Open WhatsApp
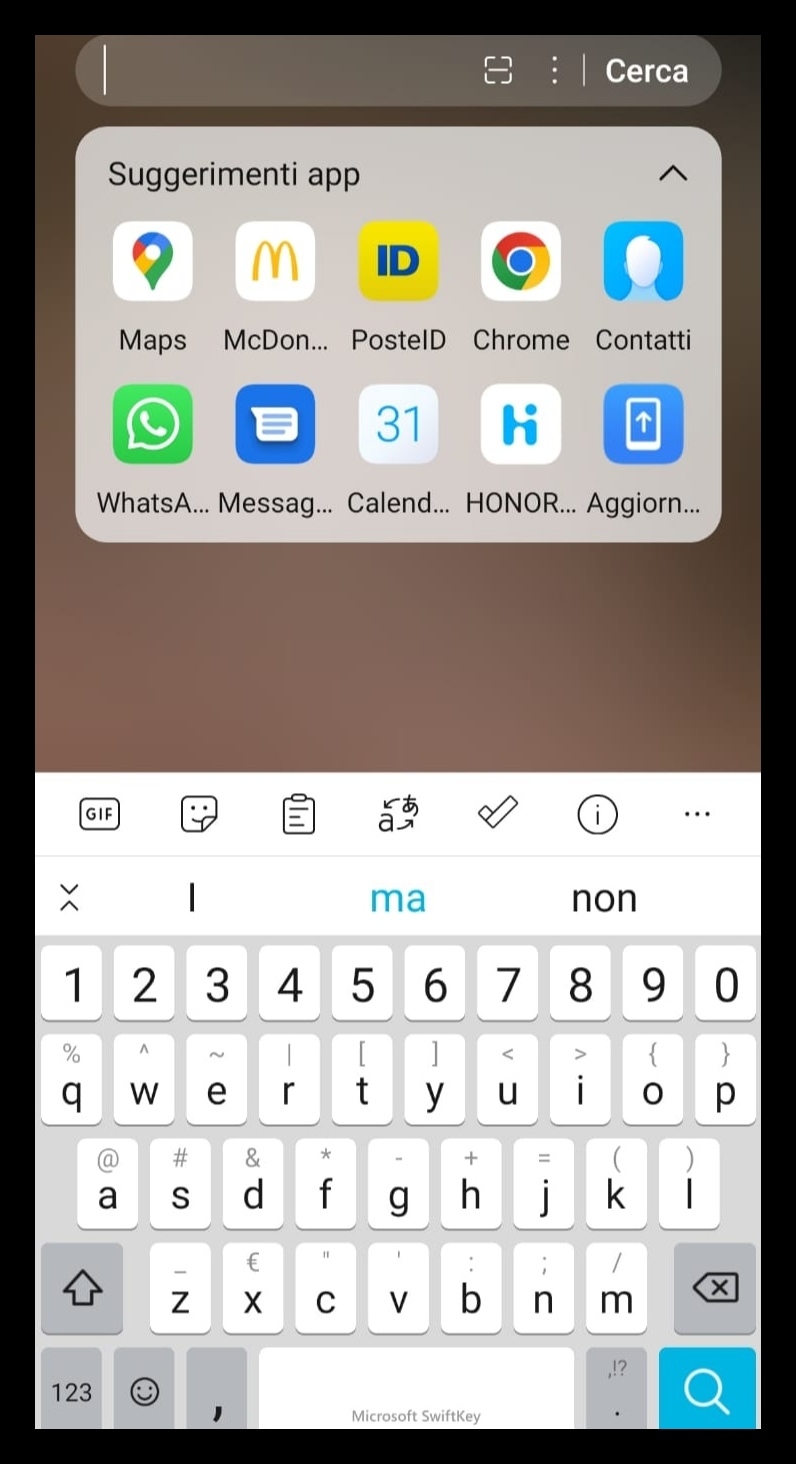Image resolution: width=796 pixels, height=1464 pixels. 153,425
